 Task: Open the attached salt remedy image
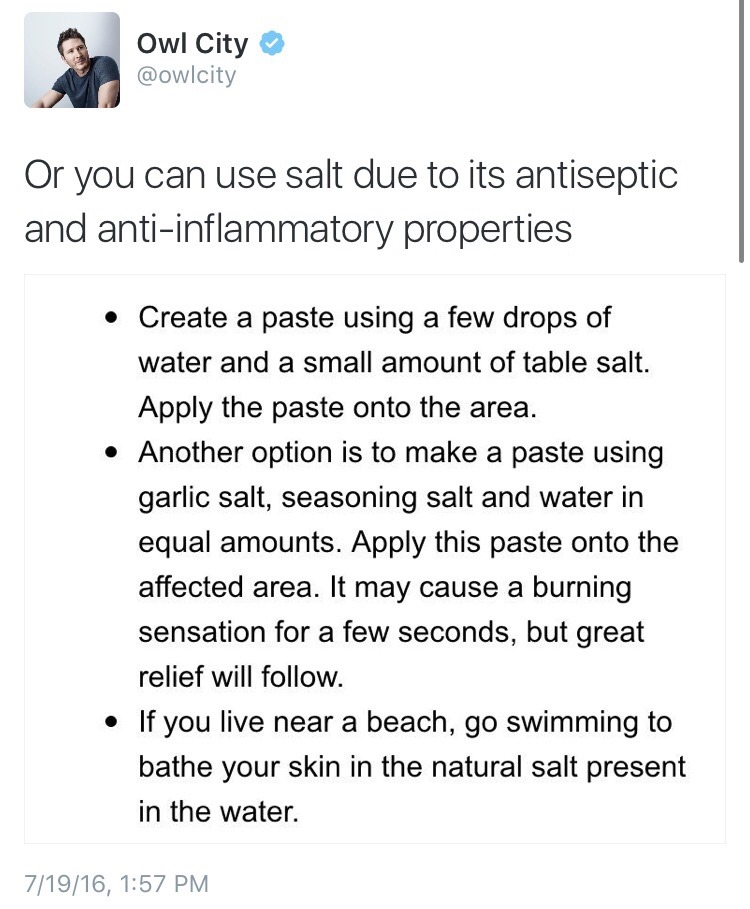point(375,560)
